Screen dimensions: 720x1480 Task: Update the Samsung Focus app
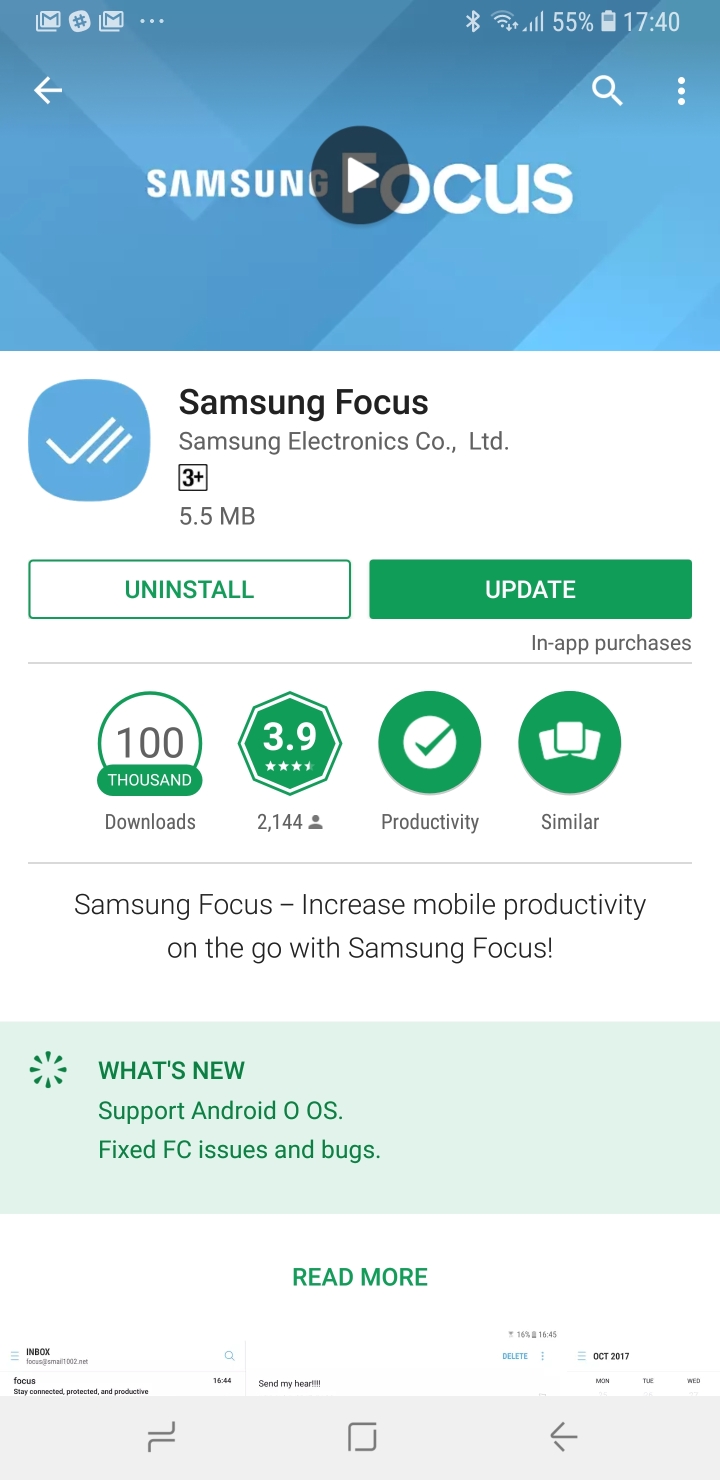point(530,589)
